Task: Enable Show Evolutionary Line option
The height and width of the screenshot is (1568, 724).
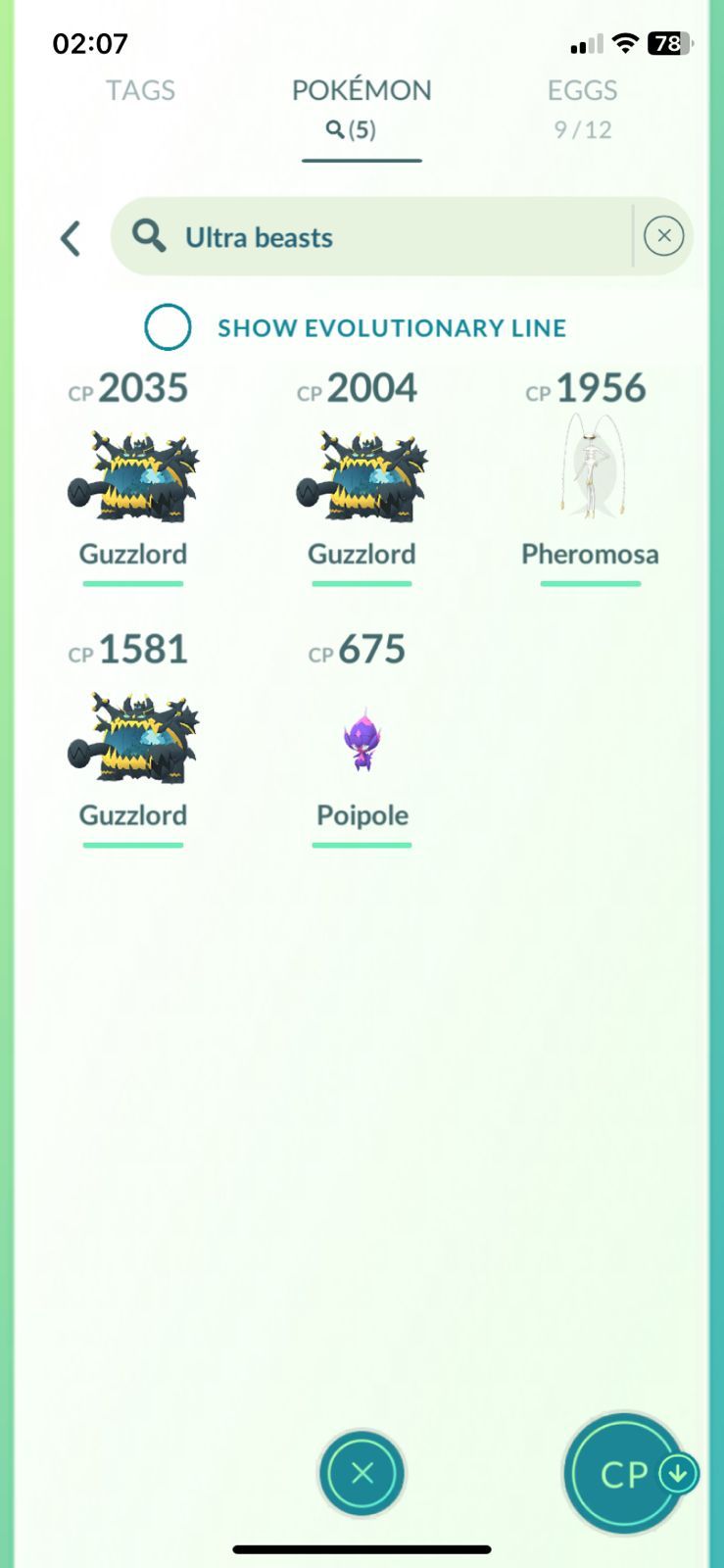Action: [168, 327]
